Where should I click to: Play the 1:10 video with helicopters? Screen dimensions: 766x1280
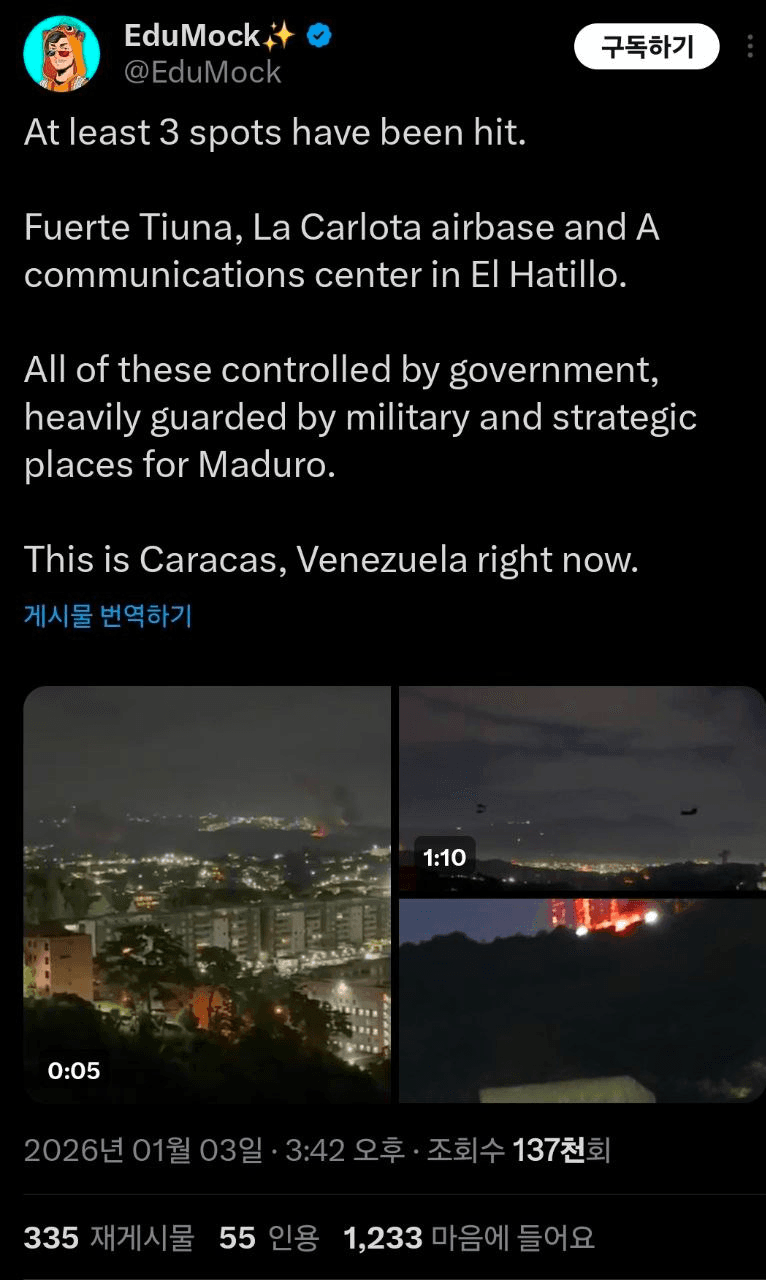click(x=582, y=788)
